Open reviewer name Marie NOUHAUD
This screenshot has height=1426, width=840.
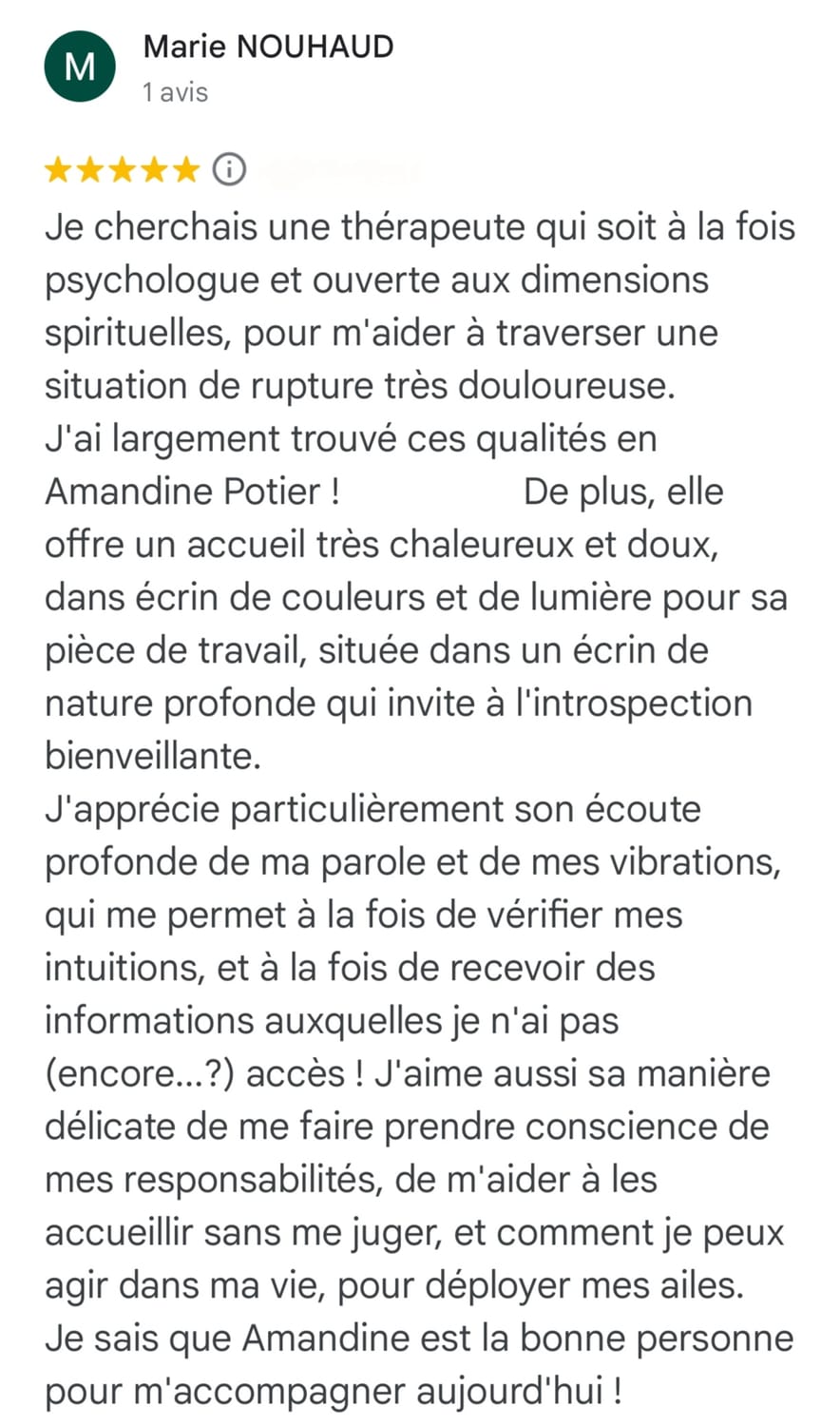tap(268, 47)
